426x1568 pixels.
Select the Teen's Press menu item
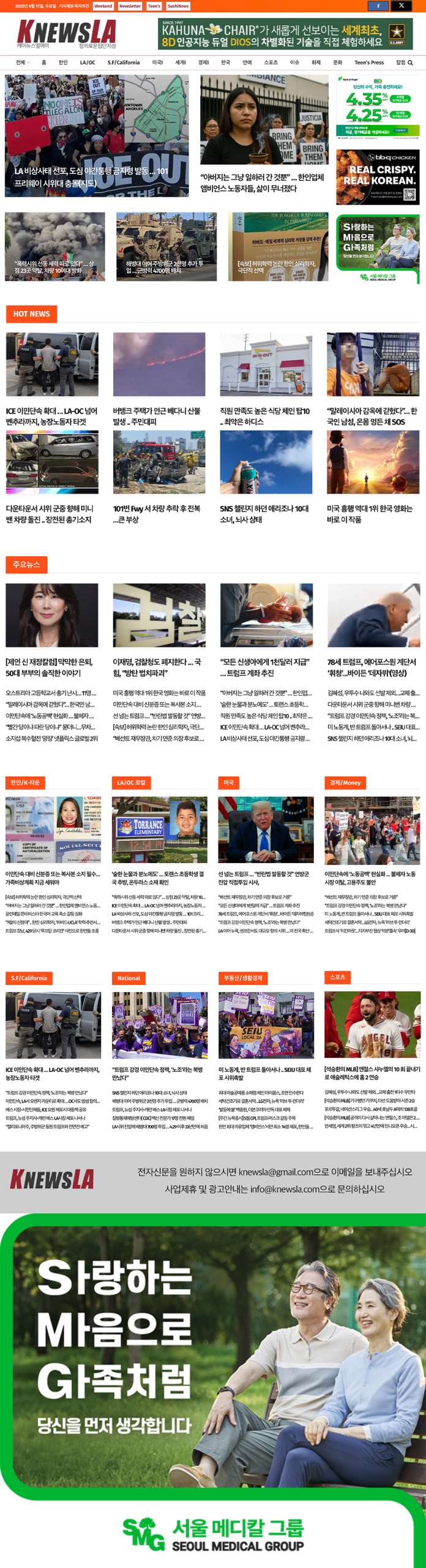(369, 62)
